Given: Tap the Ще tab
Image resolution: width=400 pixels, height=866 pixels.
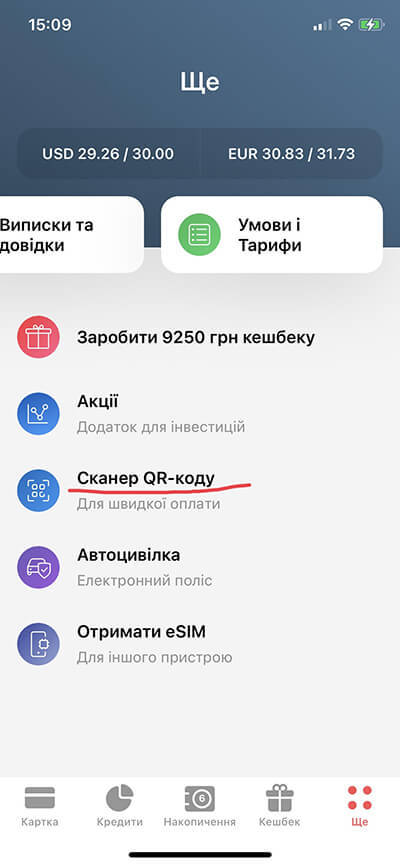Looking at the screenshot, I should click(x=360, y=806).
